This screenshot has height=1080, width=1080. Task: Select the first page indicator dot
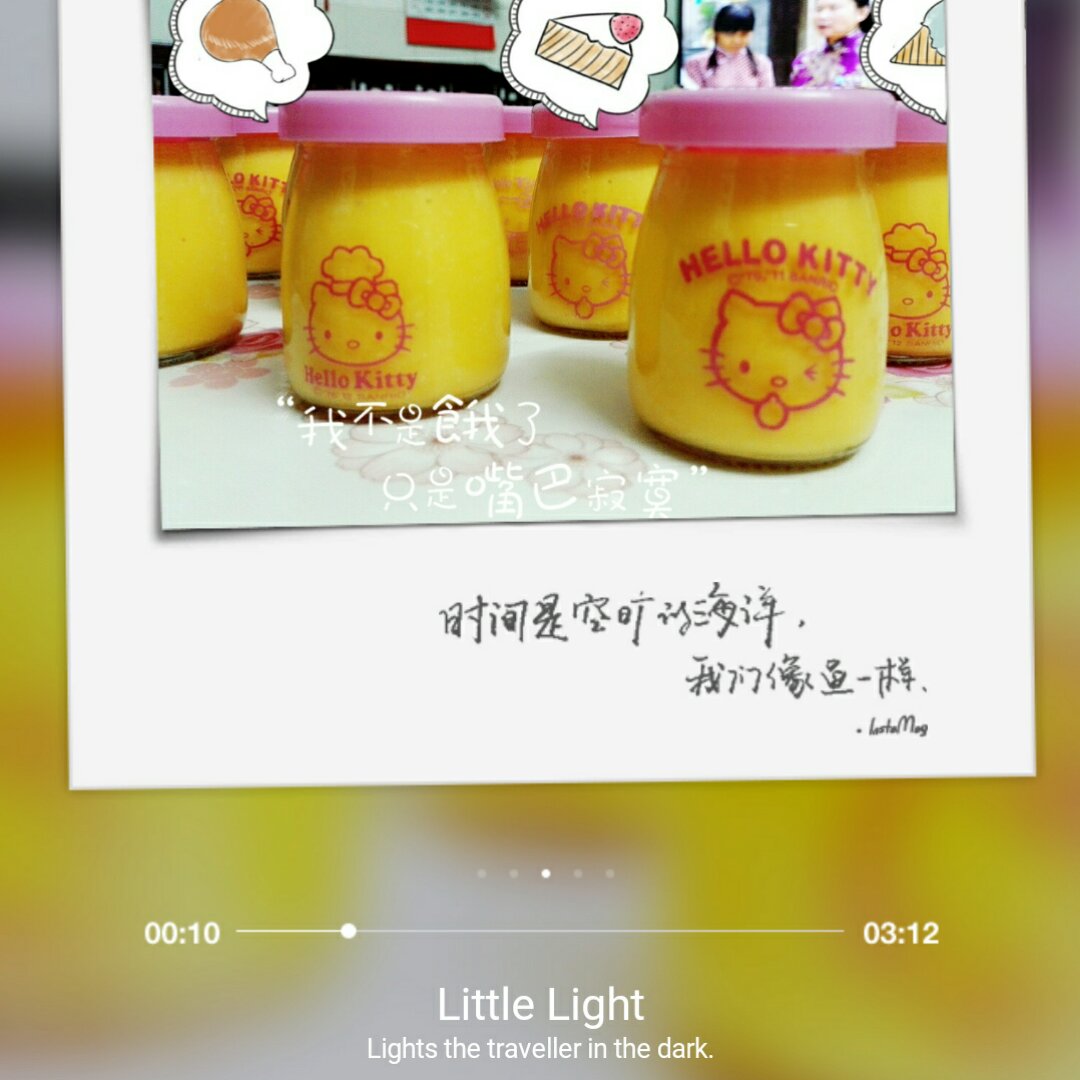(482, 873)
